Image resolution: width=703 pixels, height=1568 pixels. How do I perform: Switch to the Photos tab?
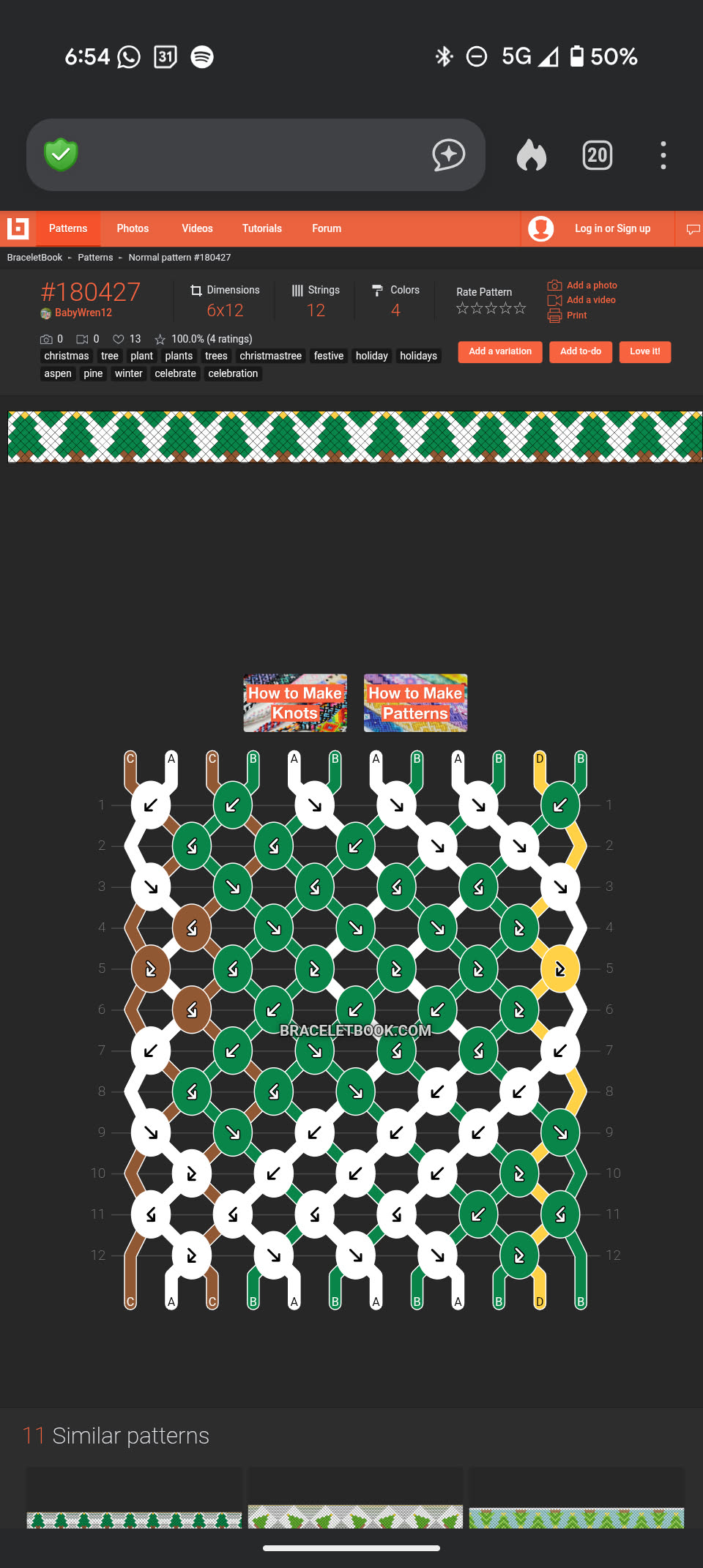(x=133, y=228)
